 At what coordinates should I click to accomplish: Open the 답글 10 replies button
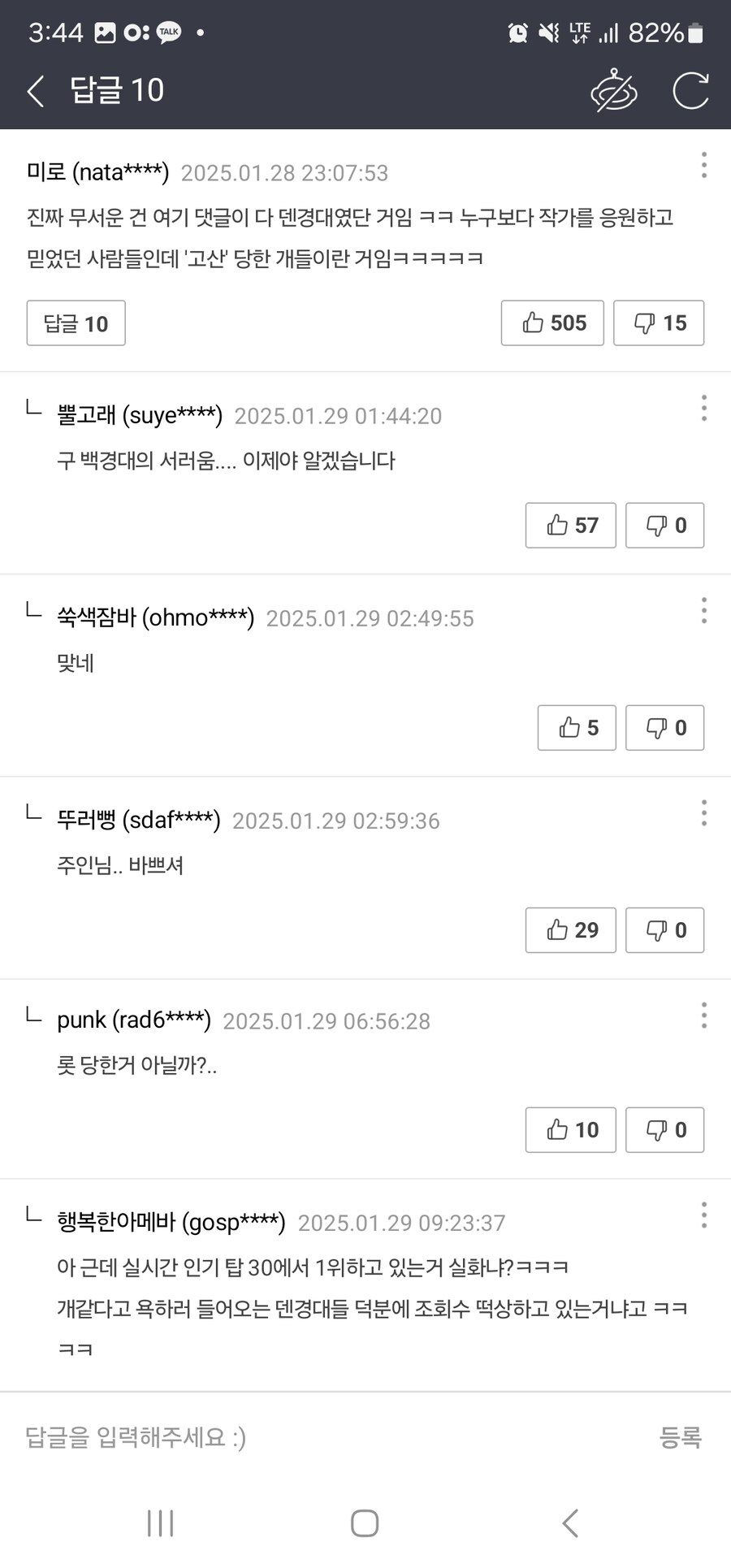pos(76,323)
